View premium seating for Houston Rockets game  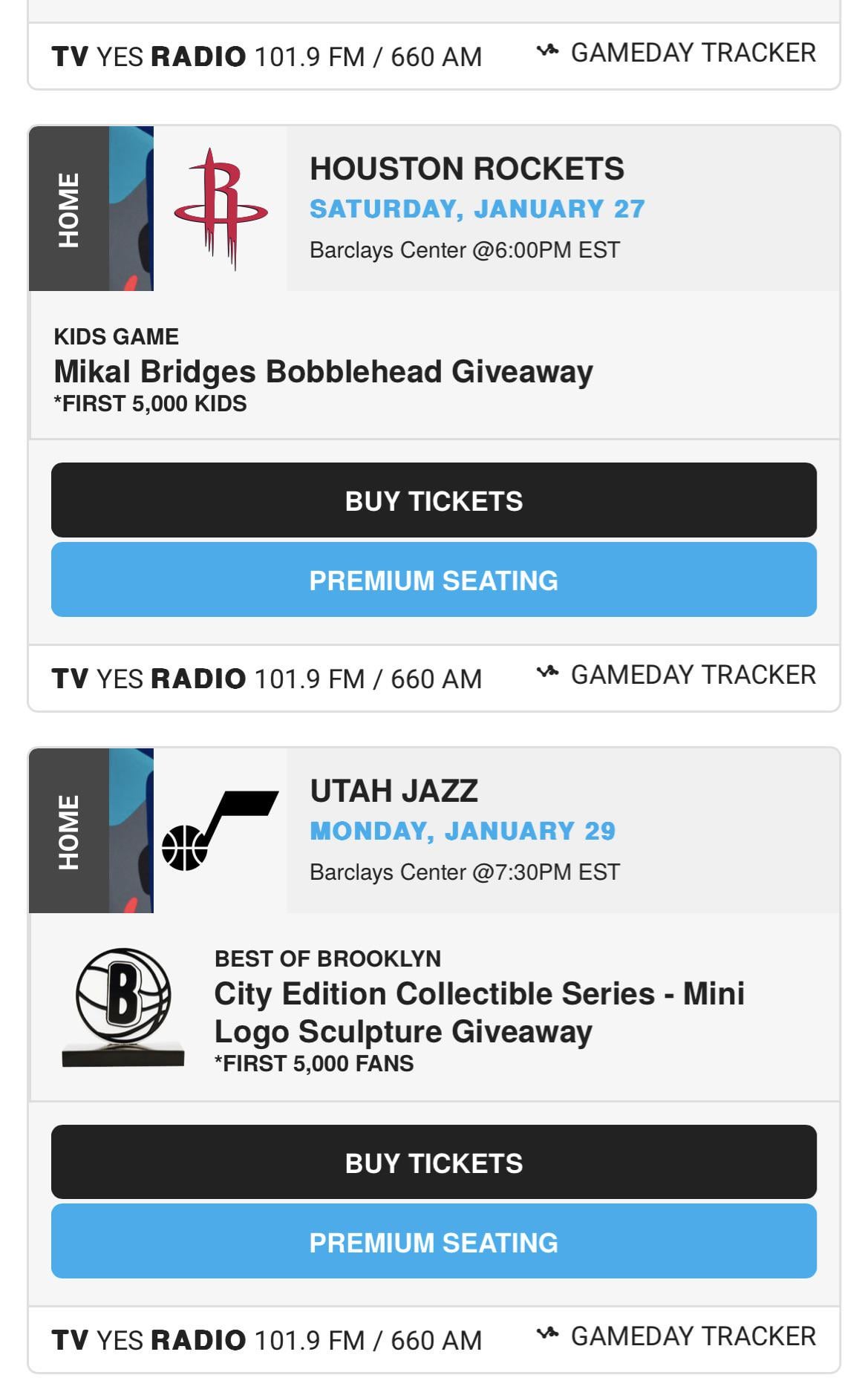click(434, 580)
